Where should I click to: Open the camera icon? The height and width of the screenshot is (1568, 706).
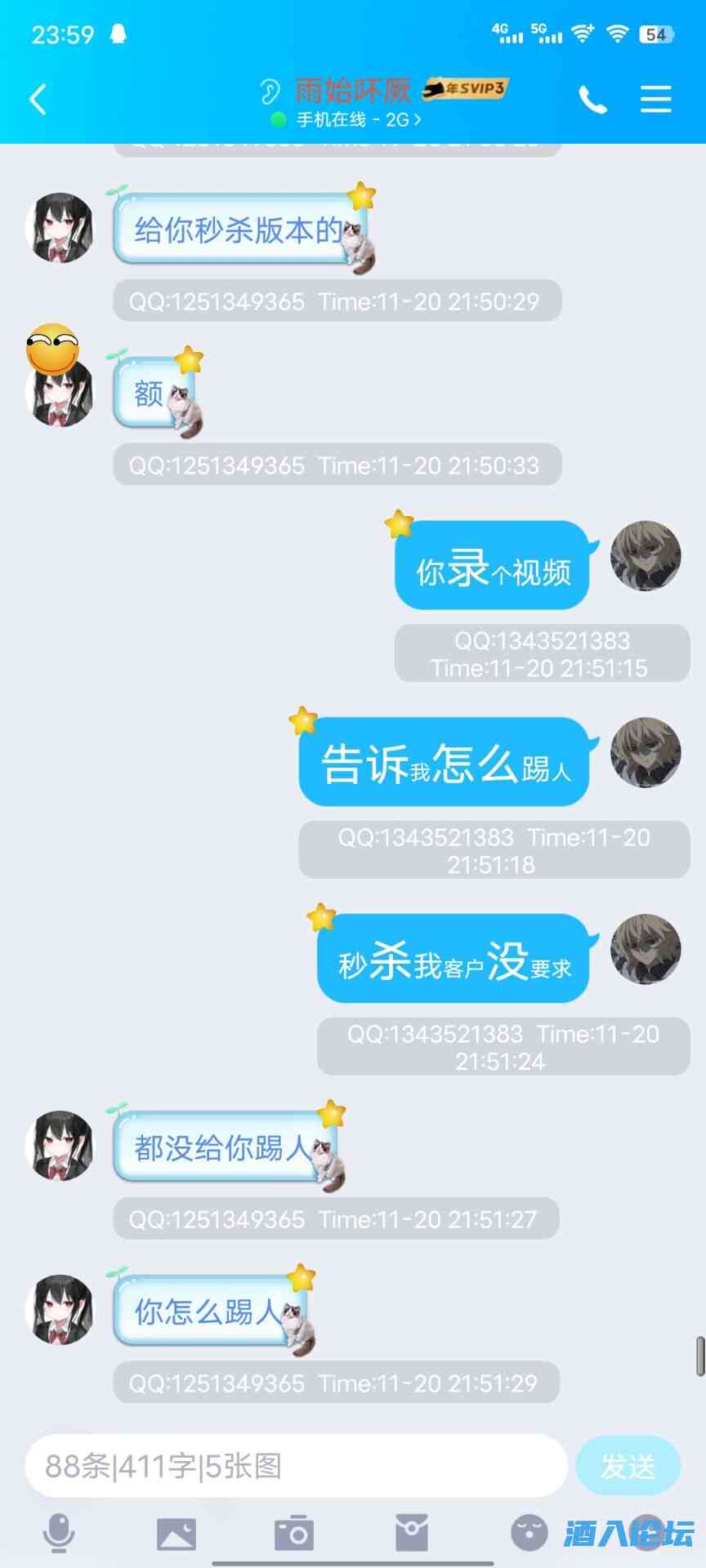pos(294,1533)
